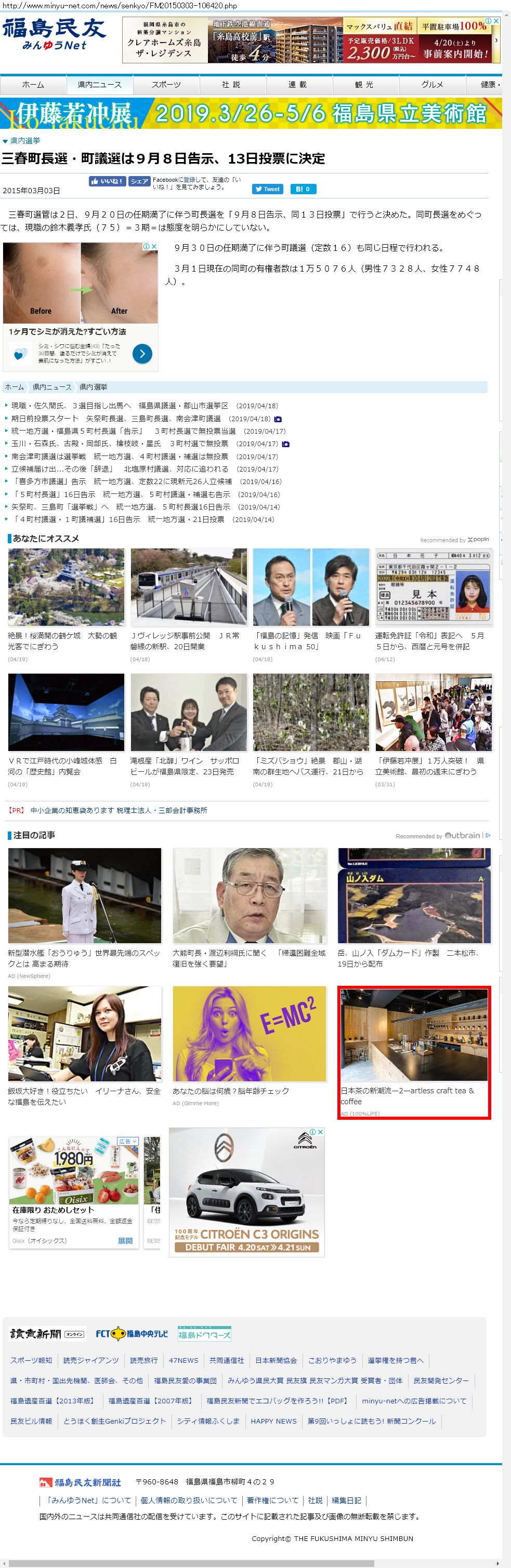This screenshot has height=1568, width=511.
Task: Go to the ホーム tab
Action: click(33, 85)
